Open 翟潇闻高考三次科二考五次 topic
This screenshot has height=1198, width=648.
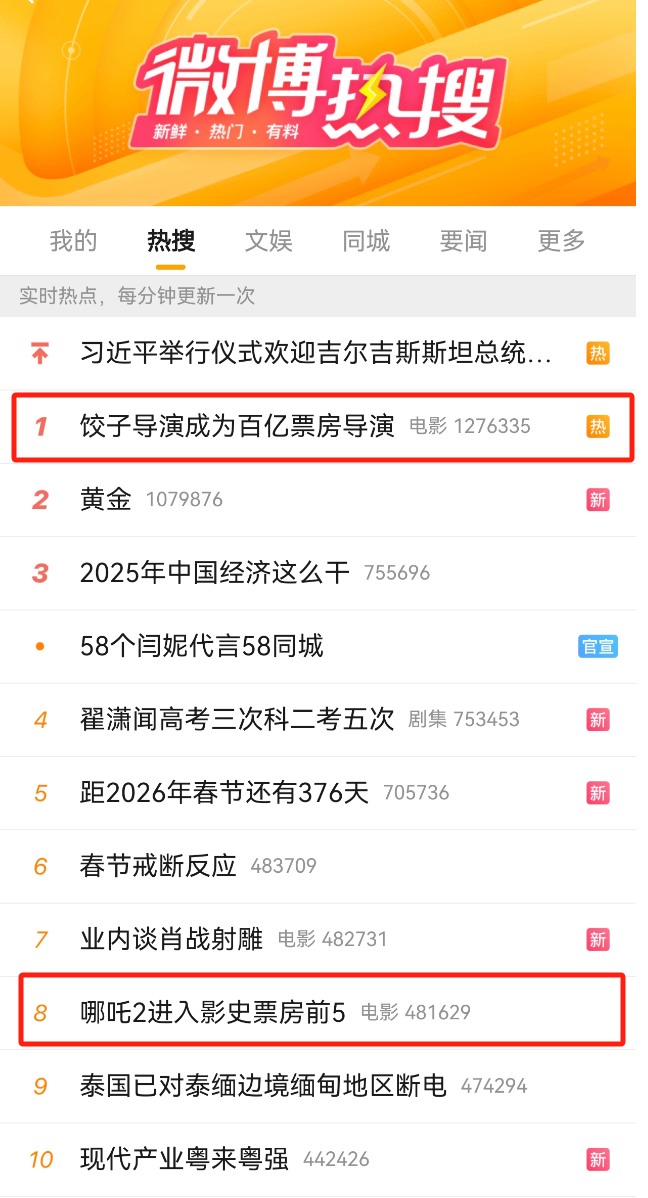[x=238, y=720]
